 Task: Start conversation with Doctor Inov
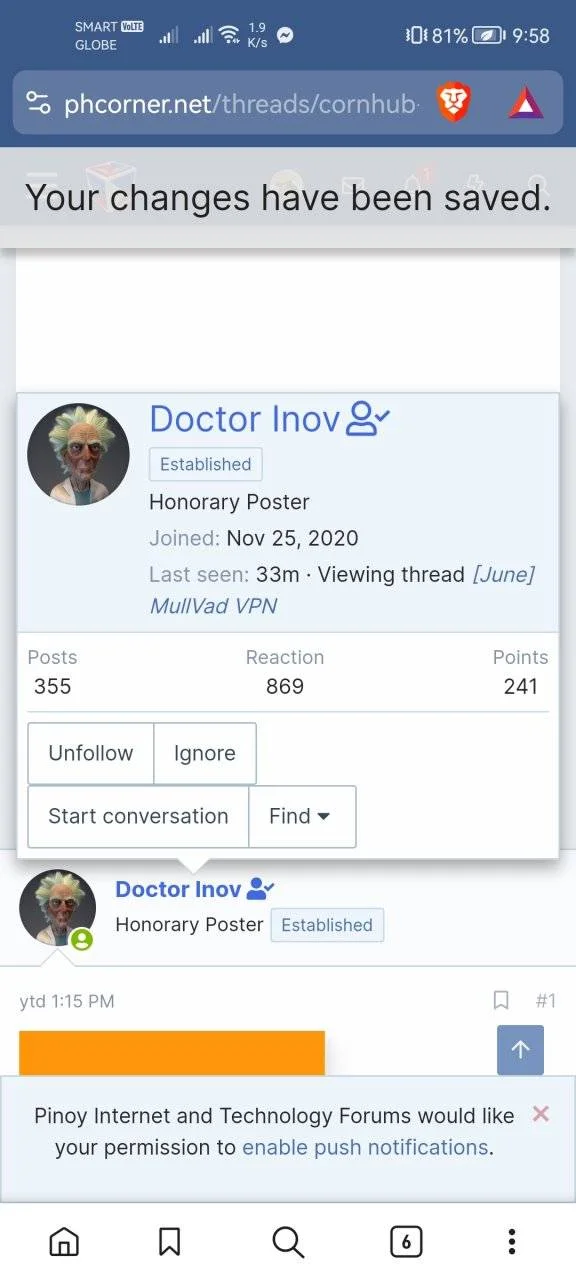(x=138, y=816)
